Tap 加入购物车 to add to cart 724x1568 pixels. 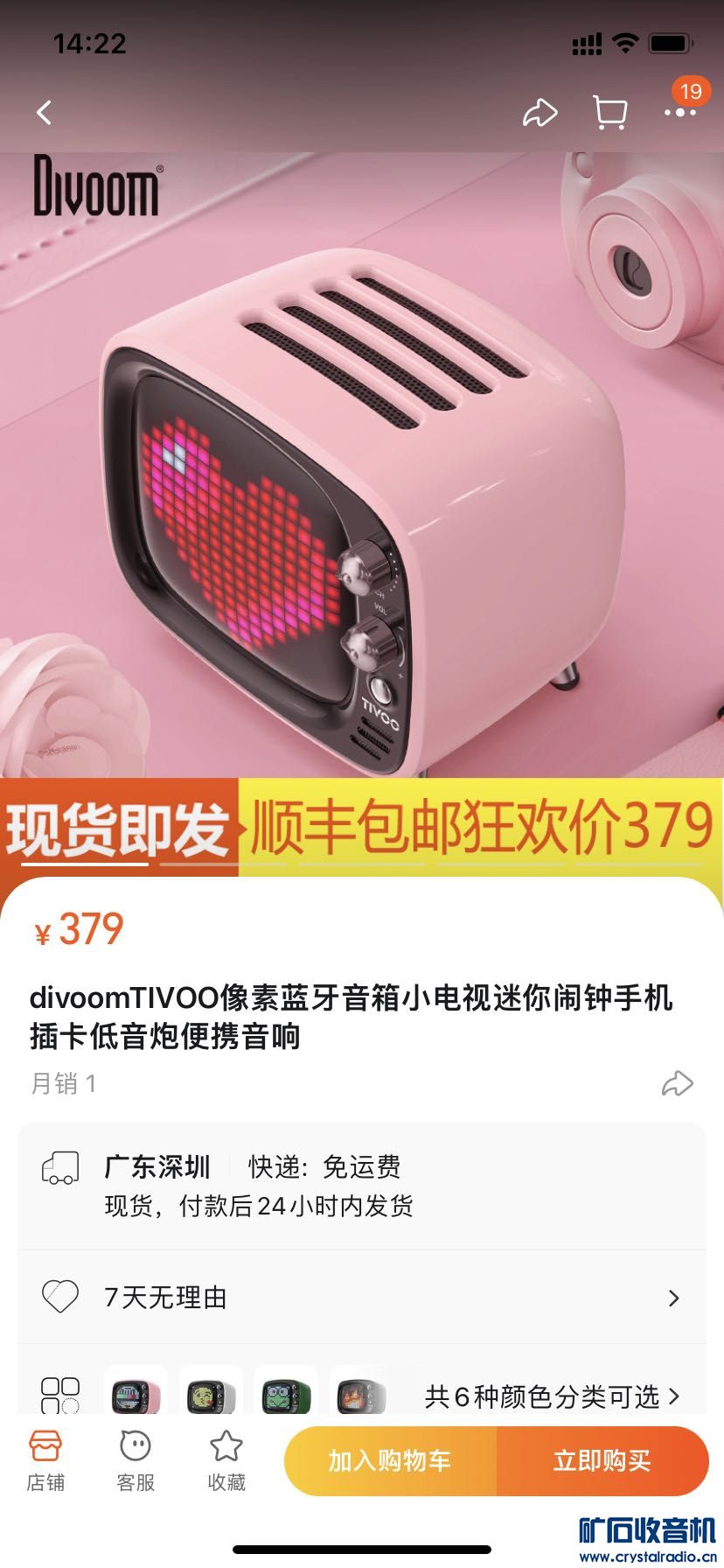point(390,1460)
